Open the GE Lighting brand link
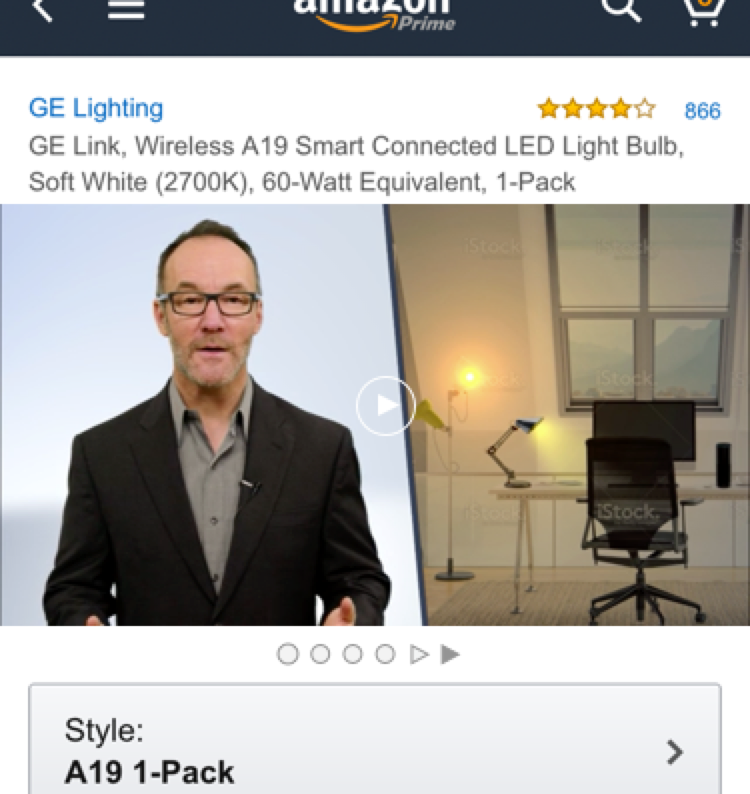This screenshot has height=794, width=750. point(96,108)
